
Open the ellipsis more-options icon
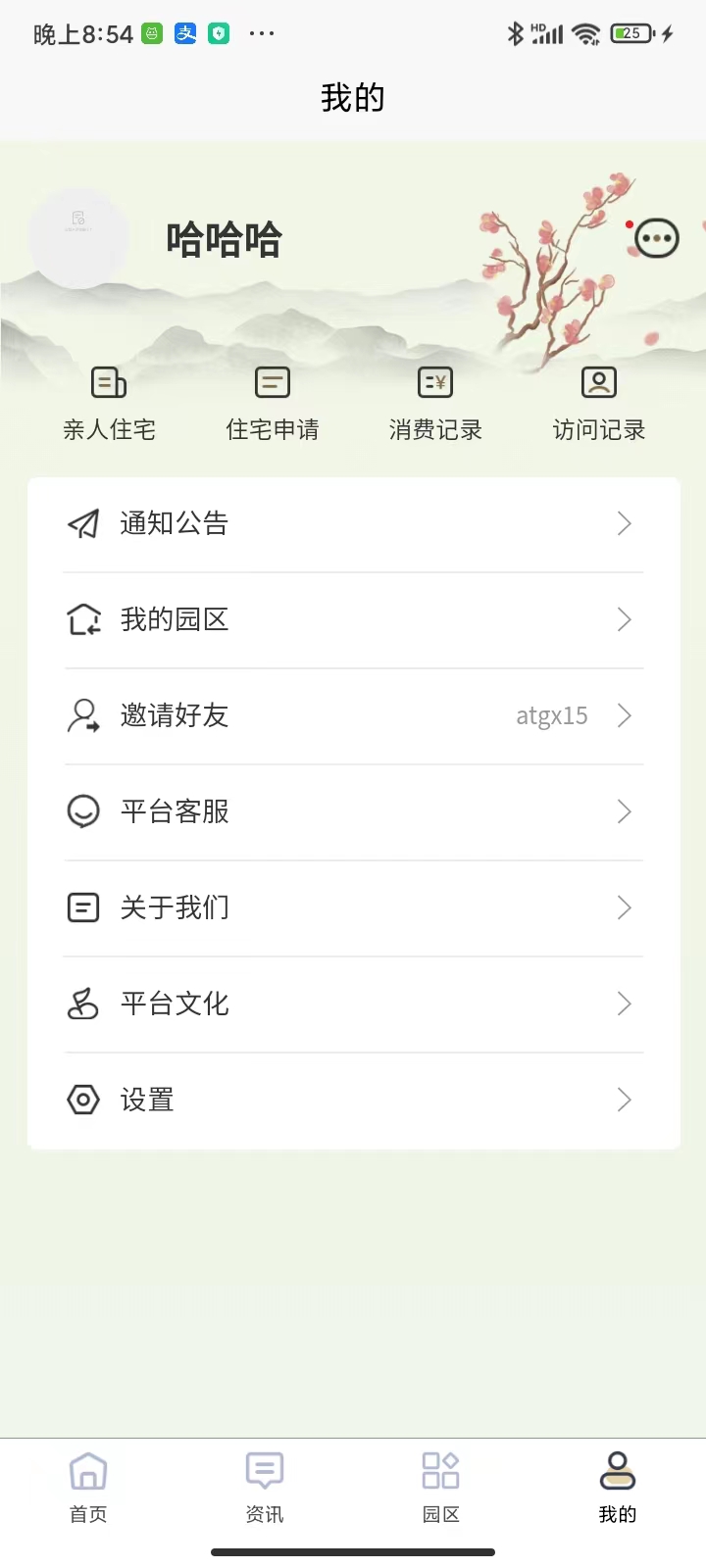tap(655, 238)
